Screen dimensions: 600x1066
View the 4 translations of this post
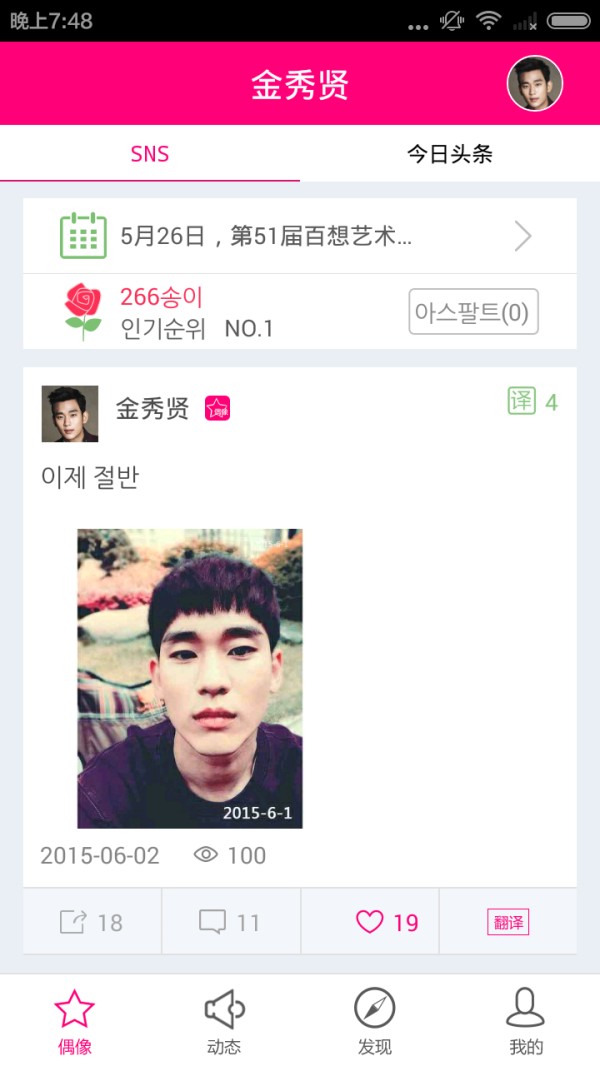pos(532,402)
